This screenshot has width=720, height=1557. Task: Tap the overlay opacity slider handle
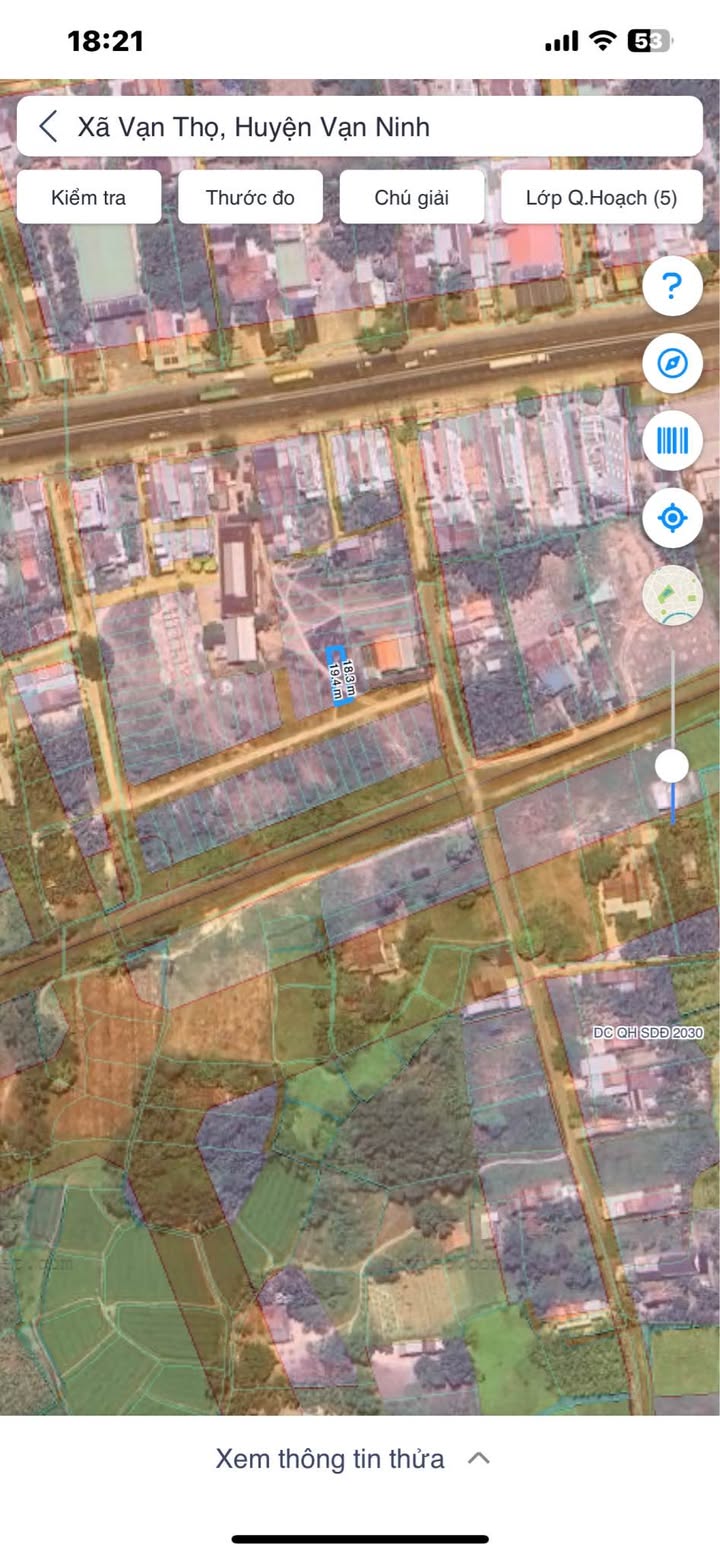(x=672, y=766)
